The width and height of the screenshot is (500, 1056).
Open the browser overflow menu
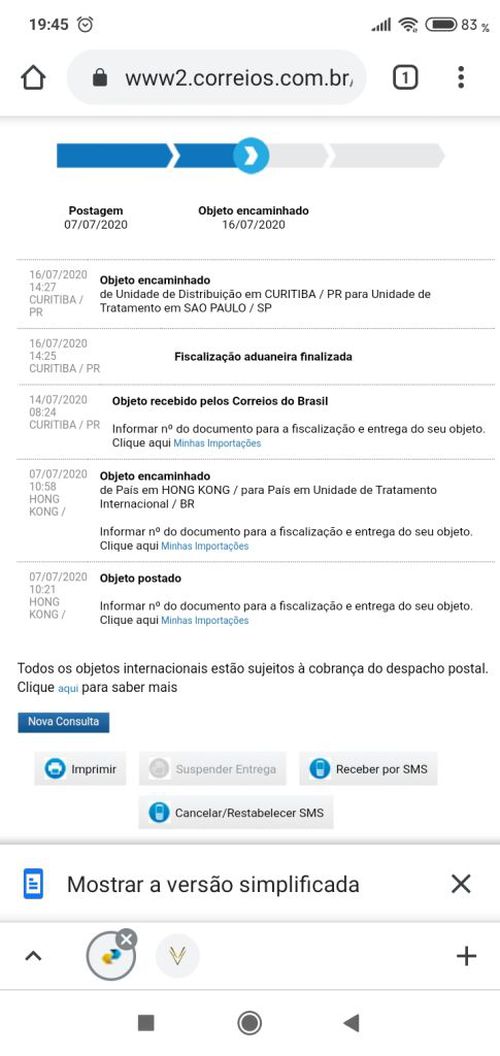coord(461,77)
